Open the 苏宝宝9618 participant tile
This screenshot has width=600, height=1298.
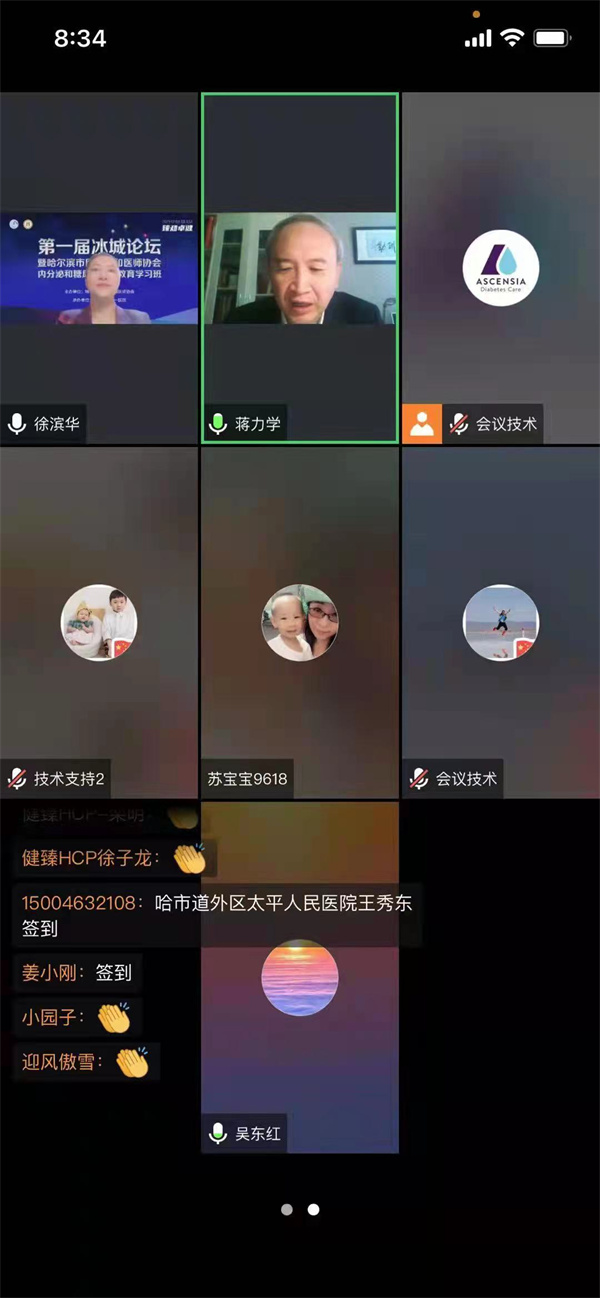(300, 622)
